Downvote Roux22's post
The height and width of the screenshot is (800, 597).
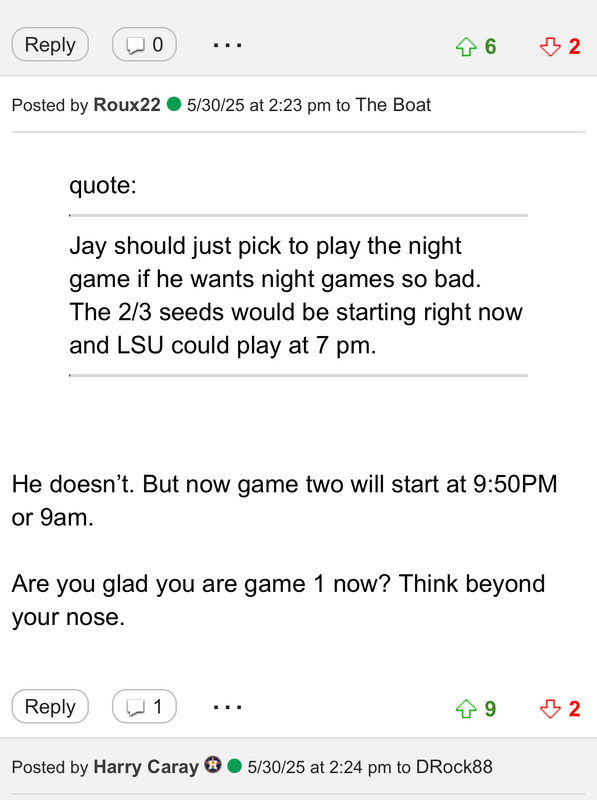coord(550,709)
